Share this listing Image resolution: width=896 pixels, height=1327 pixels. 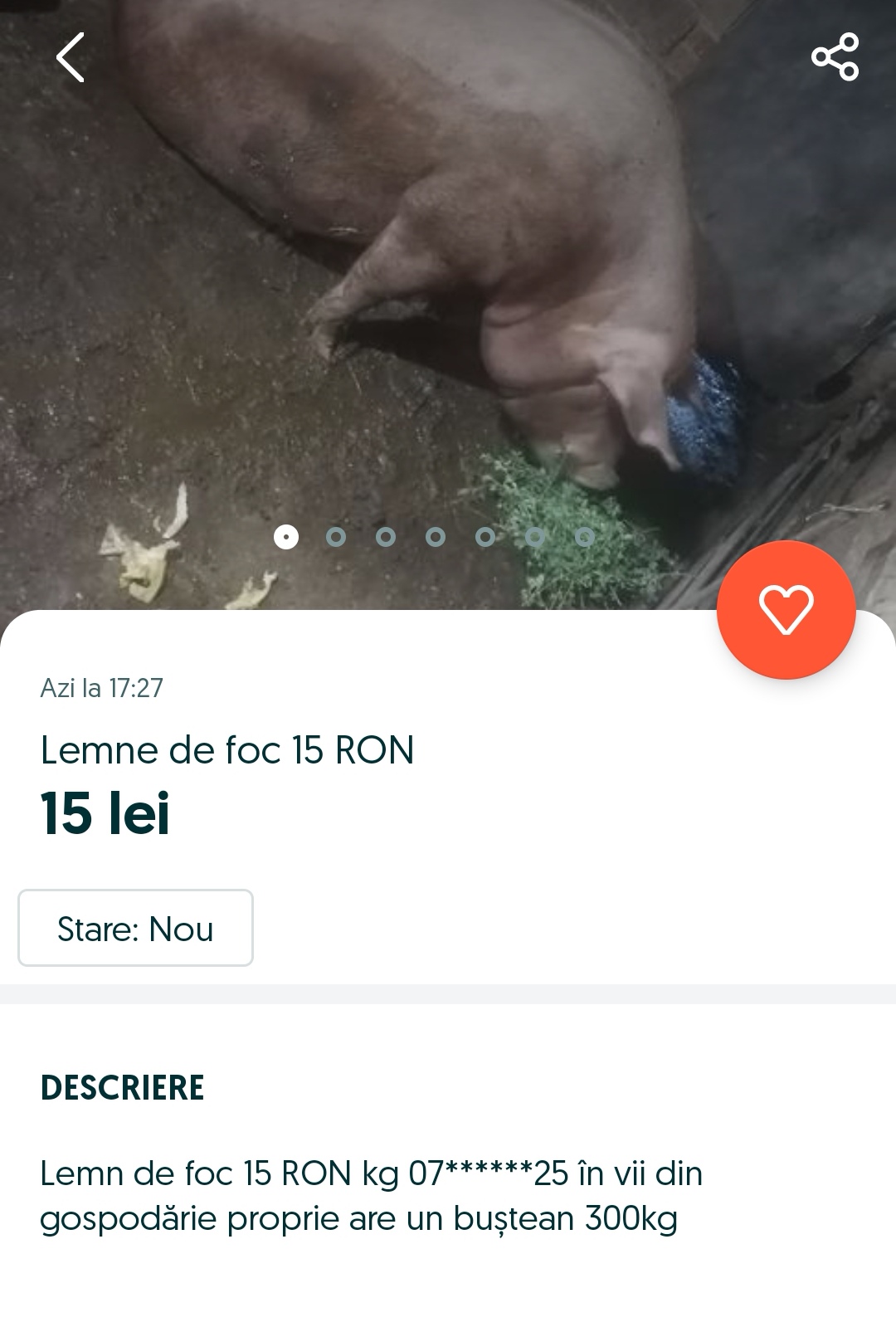[835, 57]
